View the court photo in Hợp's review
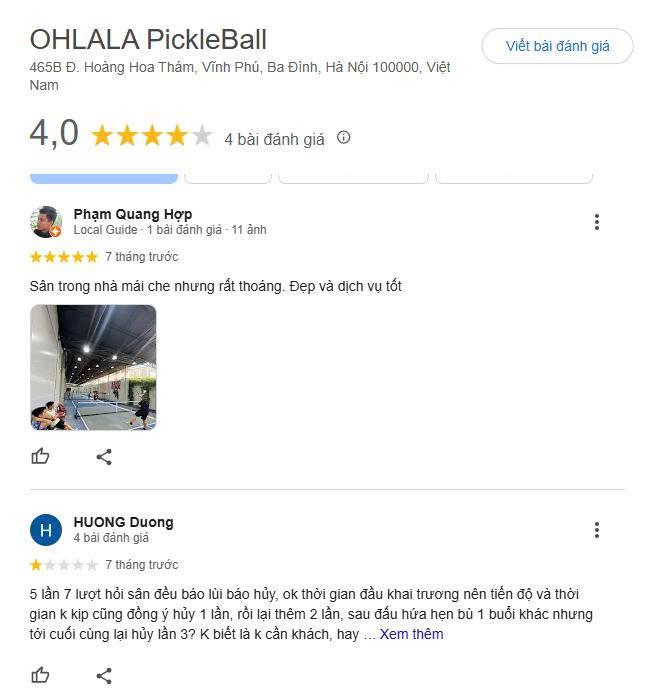This screenshot has height=697, width=647. [93, 367]
